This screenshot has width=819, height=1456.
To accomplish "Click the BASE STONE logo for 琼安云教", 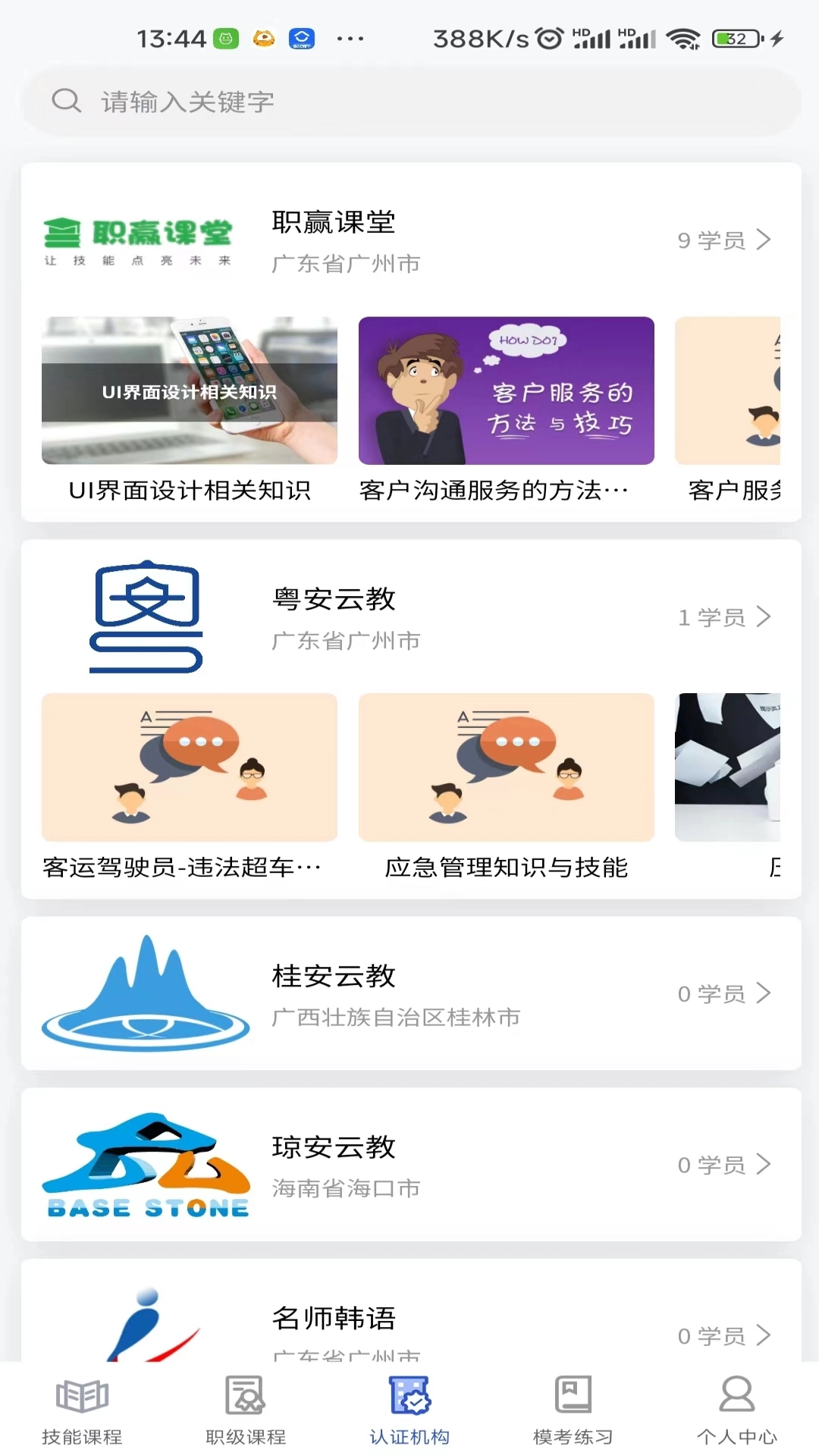I will click(x=146, y=1166).
